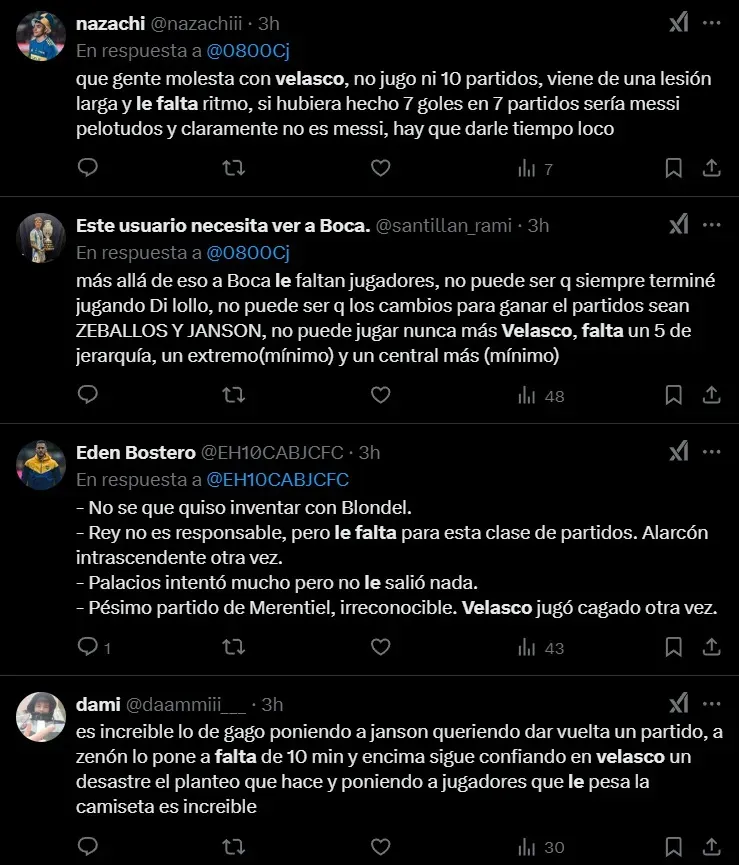This screenshot has width=739, height=865.
Task: Share santillan_rami's tweet
Action: (x=711, y=395)
